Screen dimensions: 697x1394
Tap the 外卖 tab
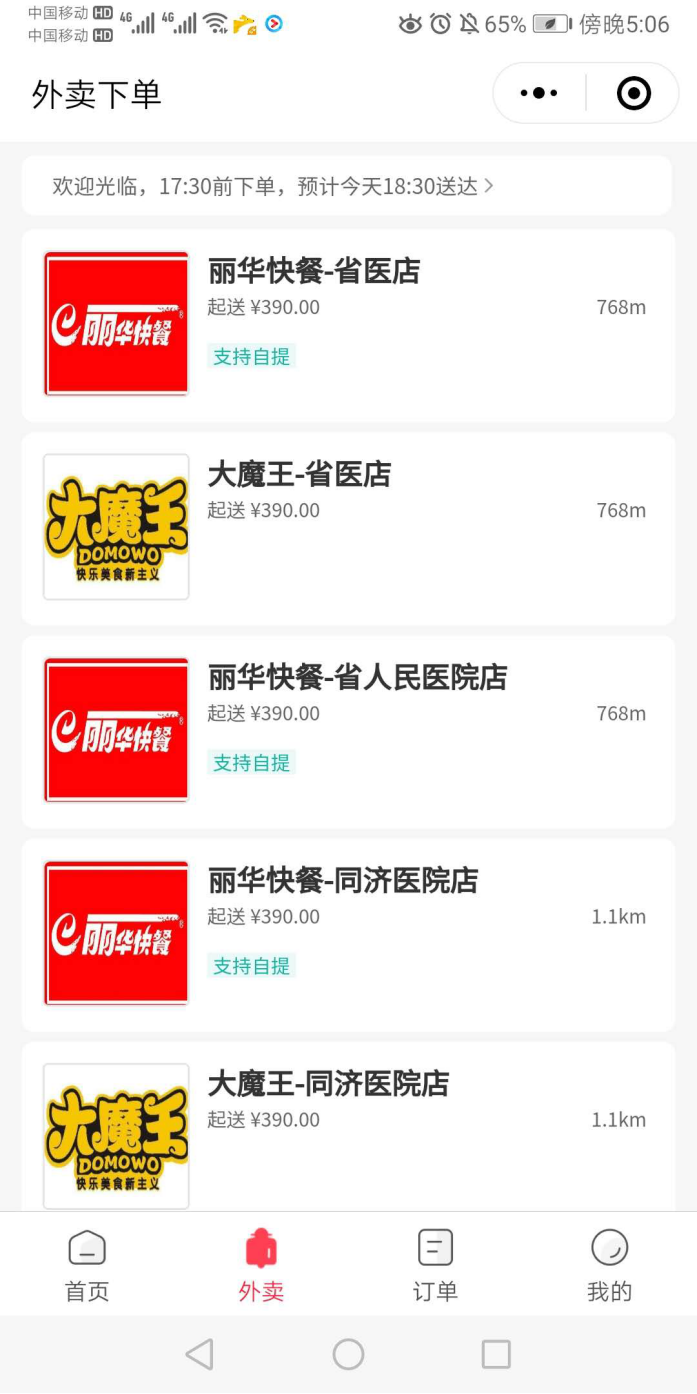coord(261,1265)
